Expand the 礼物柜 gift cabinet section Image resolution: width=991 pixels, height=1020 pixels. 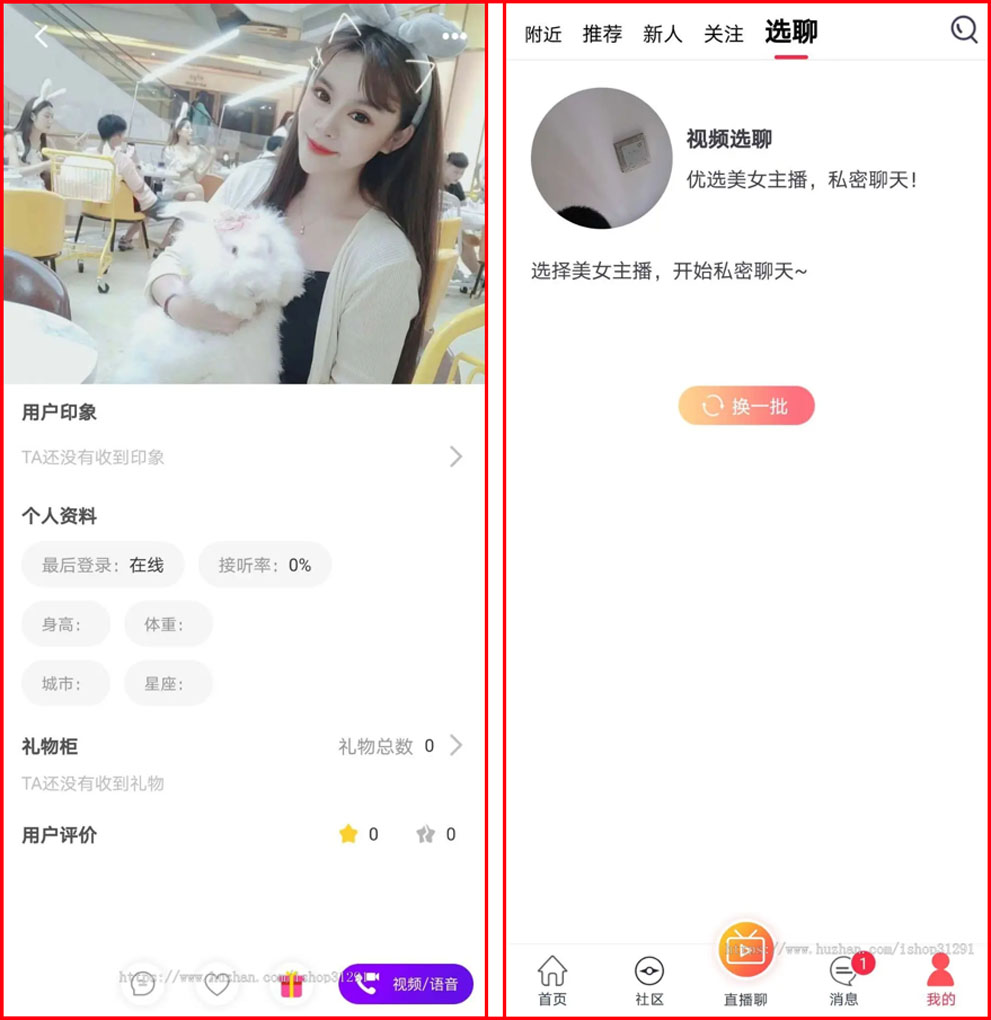point(456,745)
